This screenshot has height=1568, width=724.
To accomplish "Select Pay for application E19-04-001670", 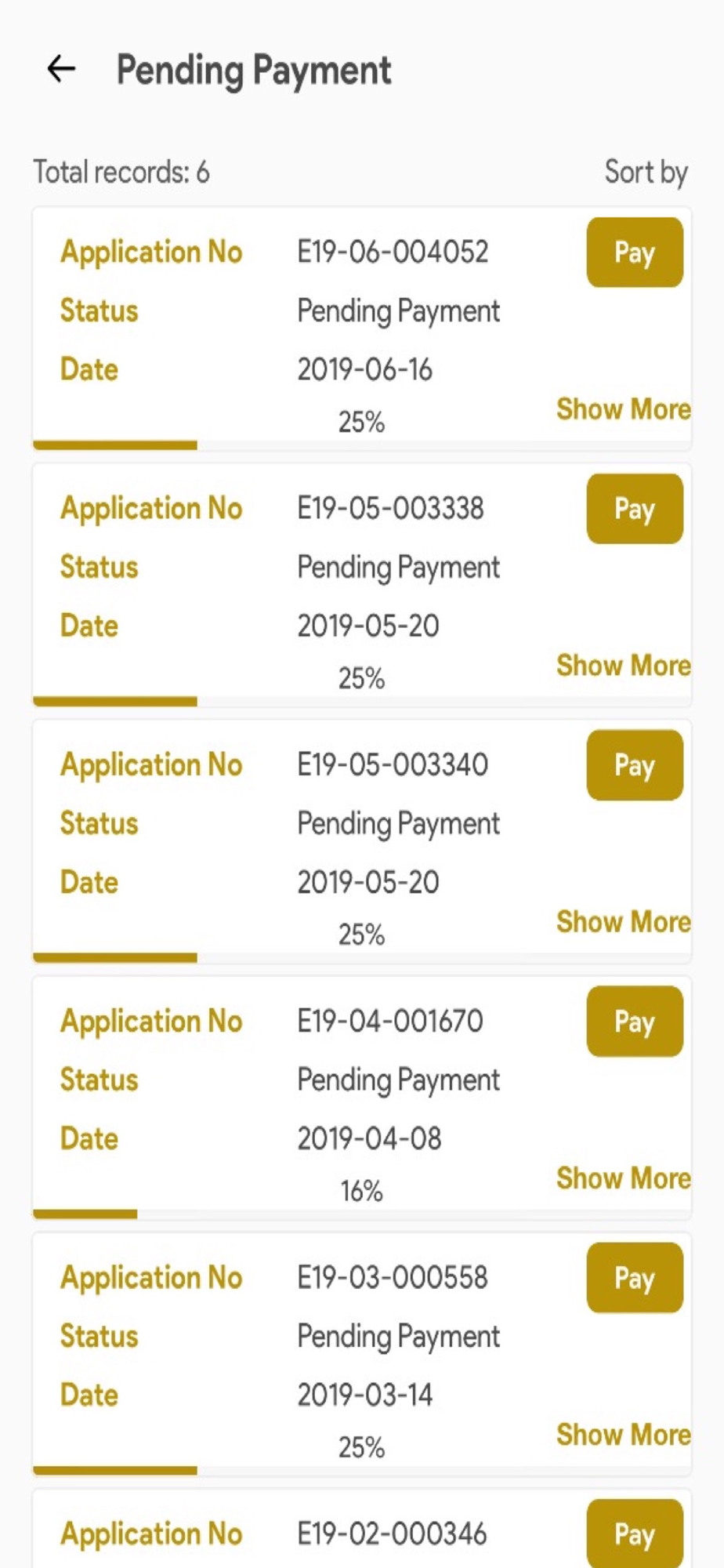I will pyautogui.click(x=635, y=1022).
